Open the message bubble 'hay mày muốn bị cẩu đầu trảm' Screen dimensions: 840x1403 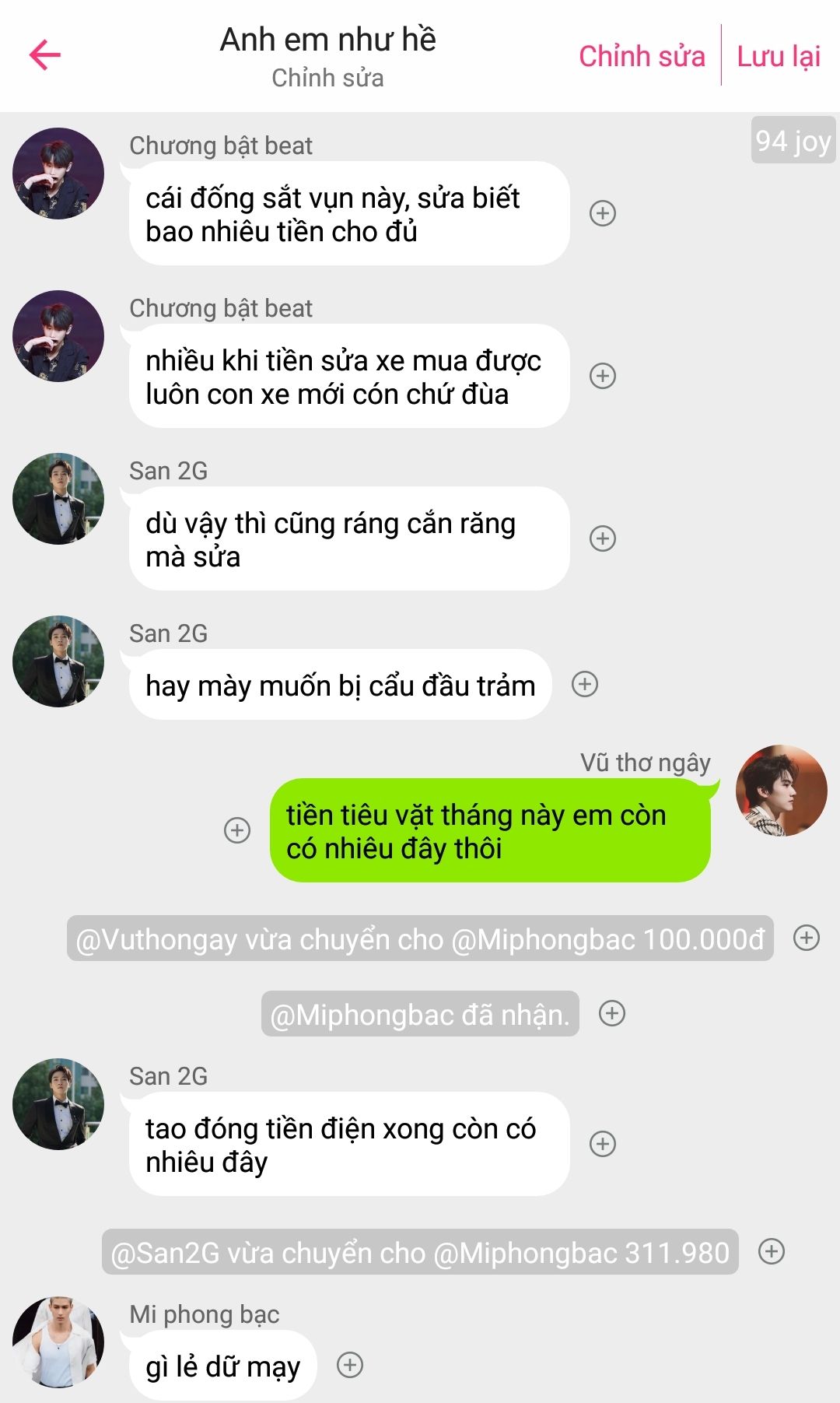(x=340, y=685)
